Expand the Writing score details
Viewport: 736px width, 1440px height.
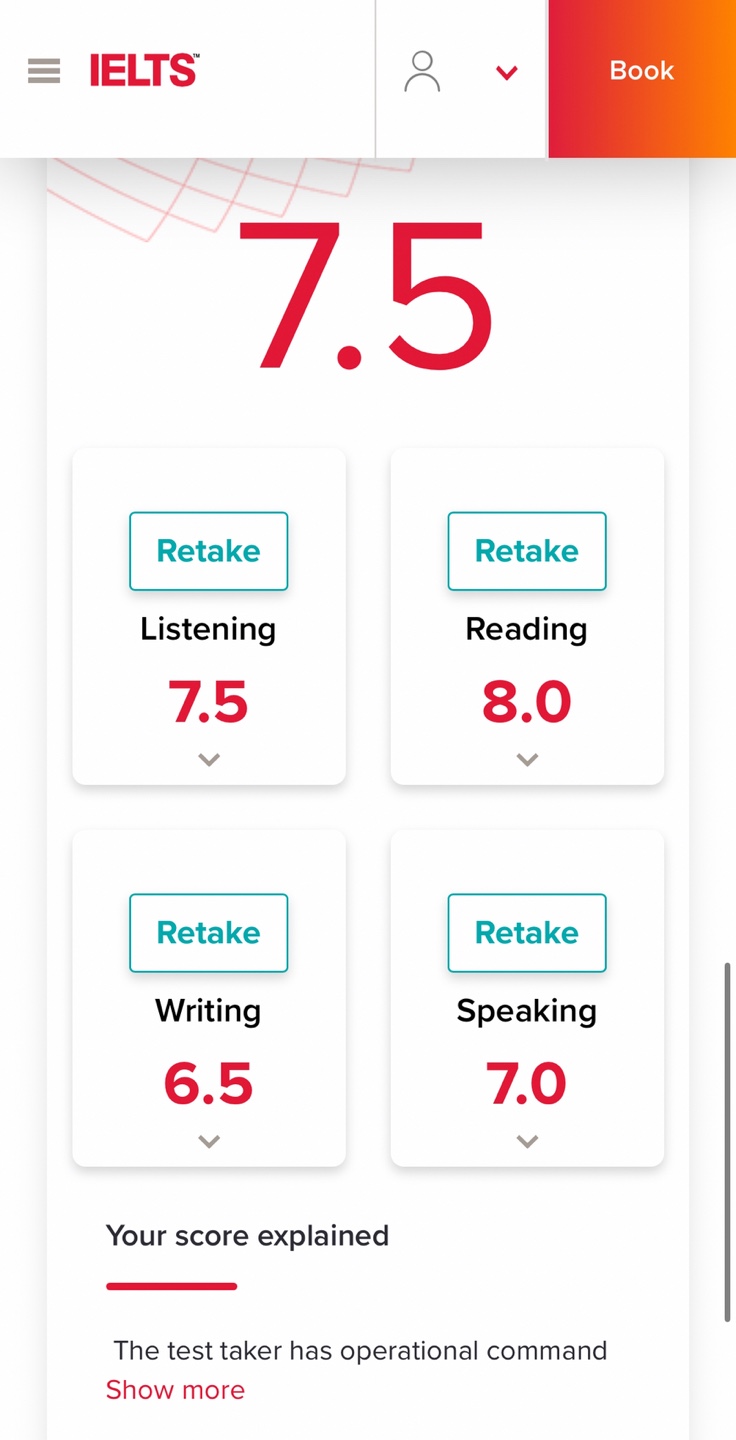click(208, 1142)
